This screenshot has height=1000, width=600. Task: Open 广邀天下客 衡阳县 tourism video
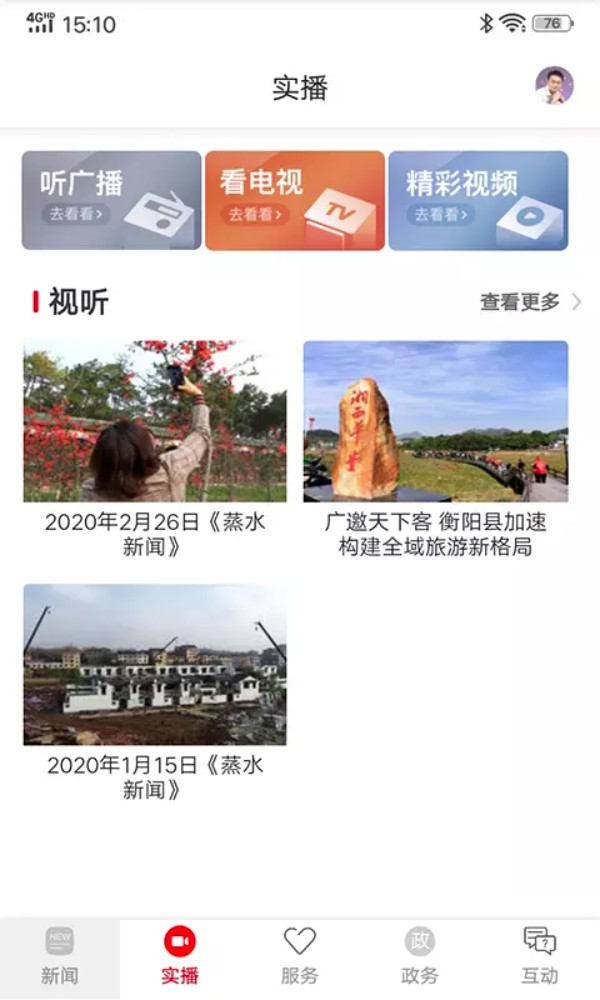pyautogui.click(x=436, y=421)
